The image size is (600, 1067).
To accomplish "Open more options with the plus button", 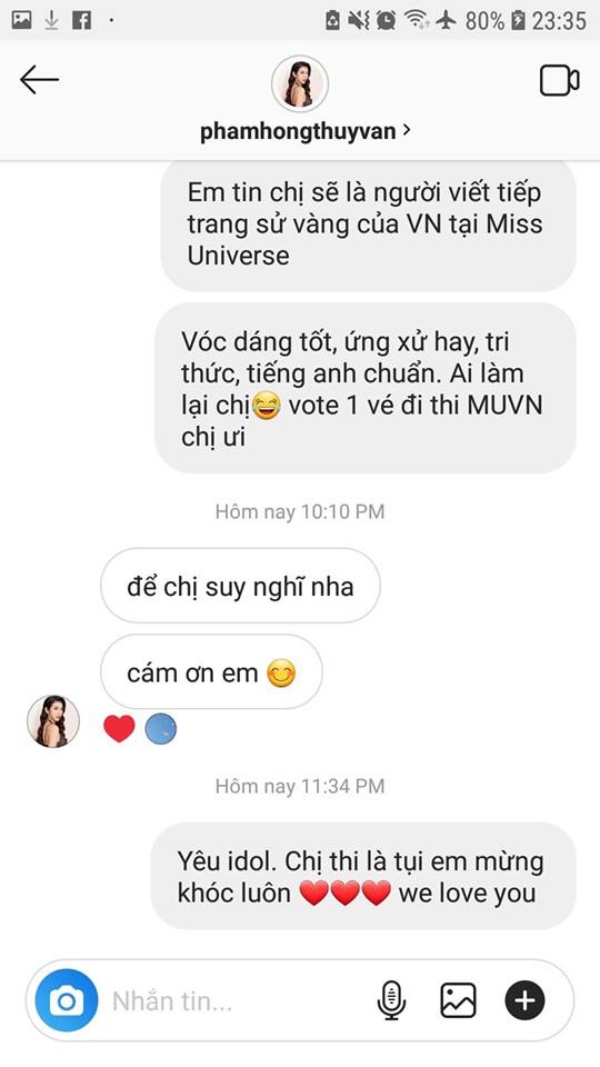I will pos(524,1000).
